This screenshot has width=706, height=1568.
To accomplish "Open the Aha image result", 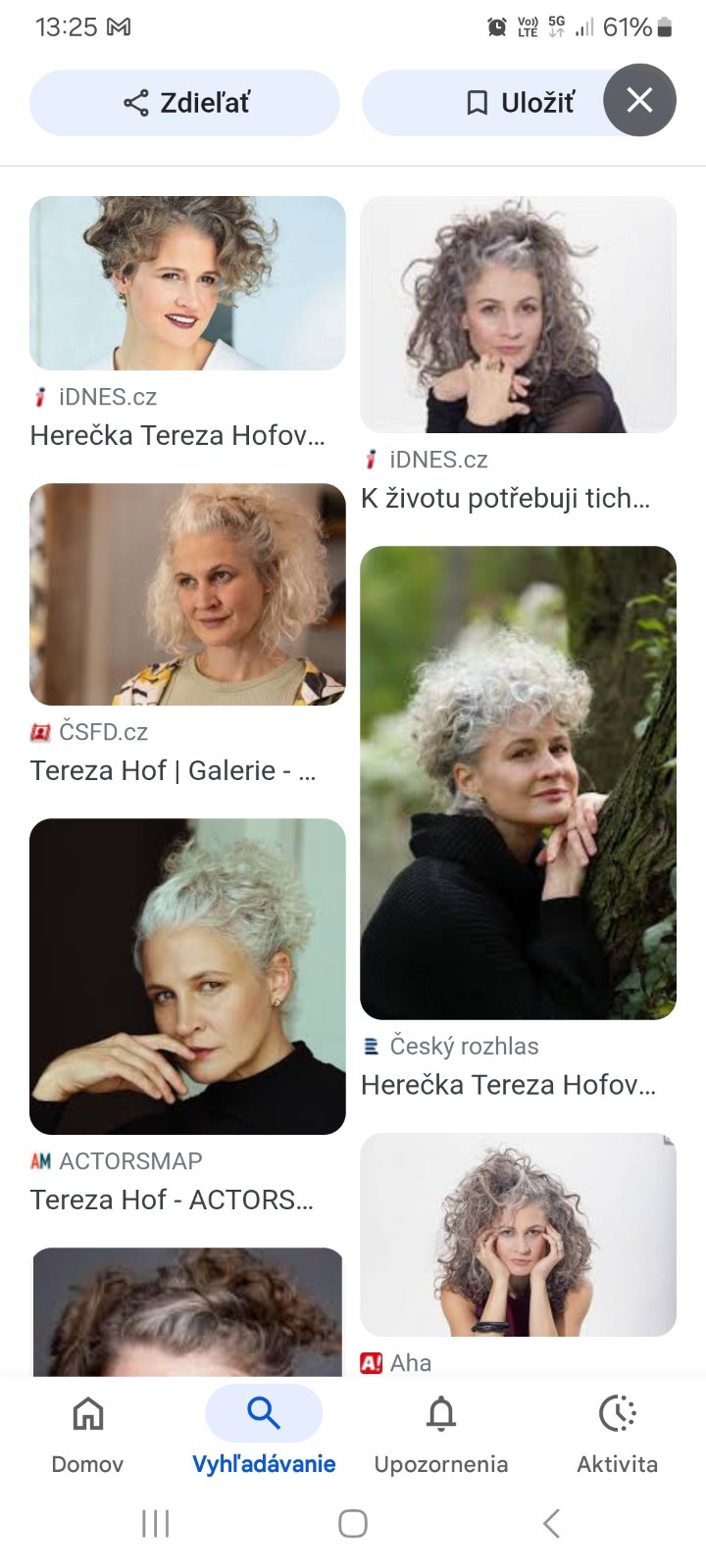I will pos(518,1235).
